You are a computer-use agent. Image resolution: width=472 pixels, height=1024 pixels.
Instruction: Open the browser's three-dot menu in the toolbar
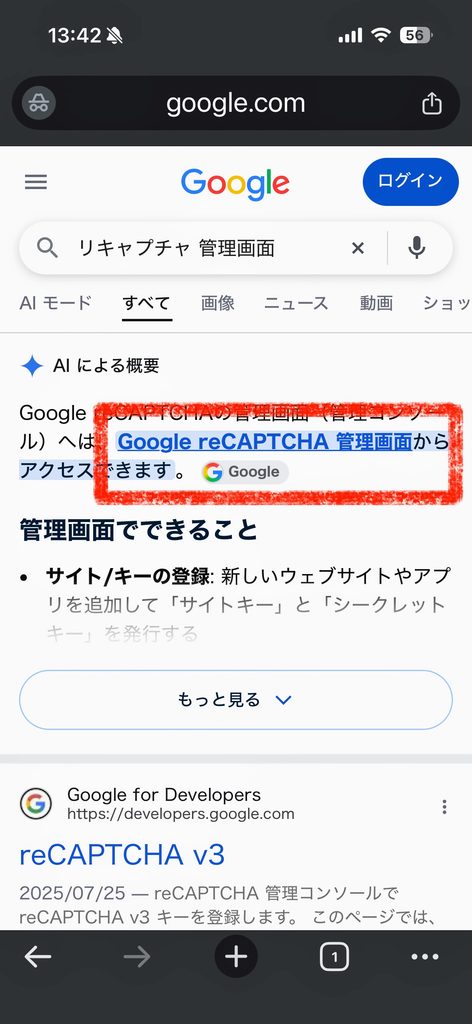point(425,957)
